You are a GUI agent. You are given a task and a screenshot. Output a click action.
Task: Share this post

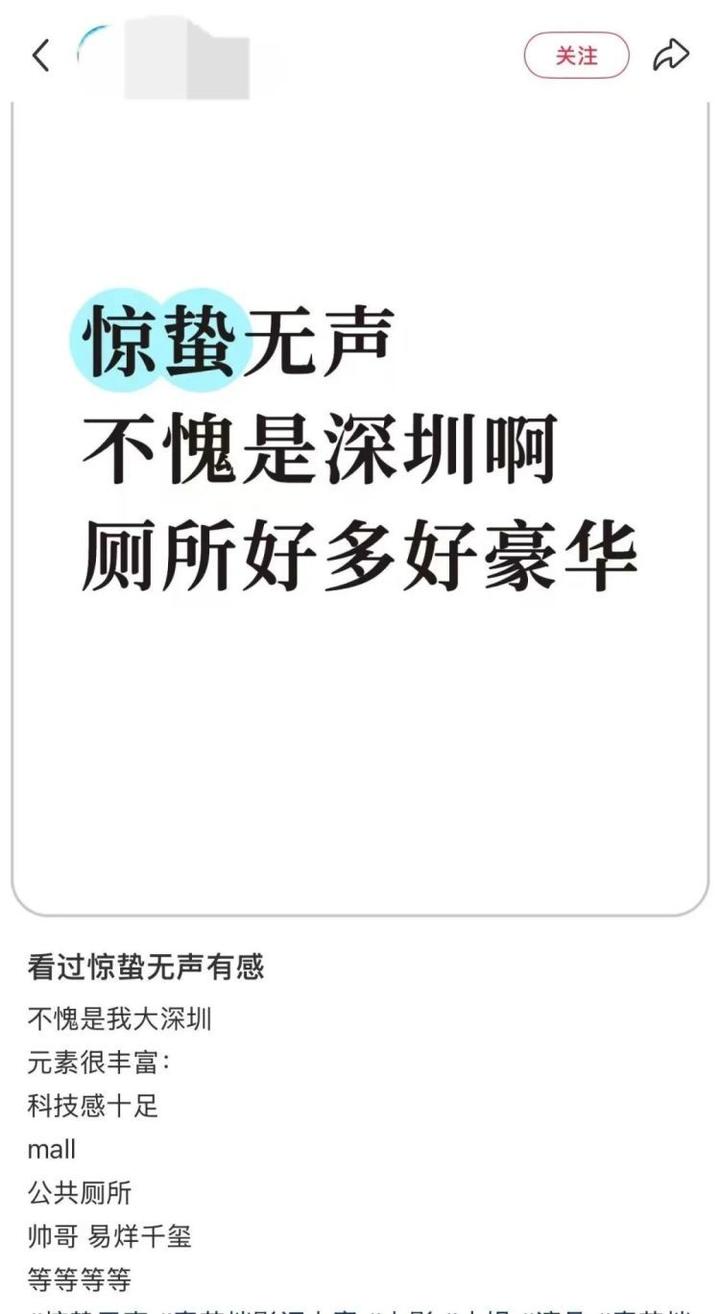point(670,56)
